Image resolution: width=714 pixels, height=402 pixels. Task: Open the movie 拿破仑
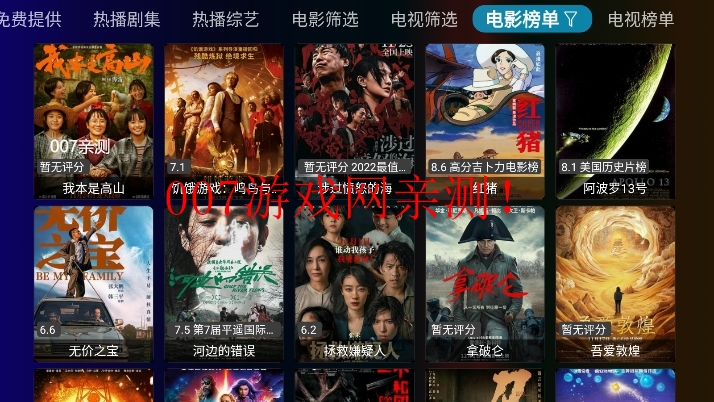485,280
